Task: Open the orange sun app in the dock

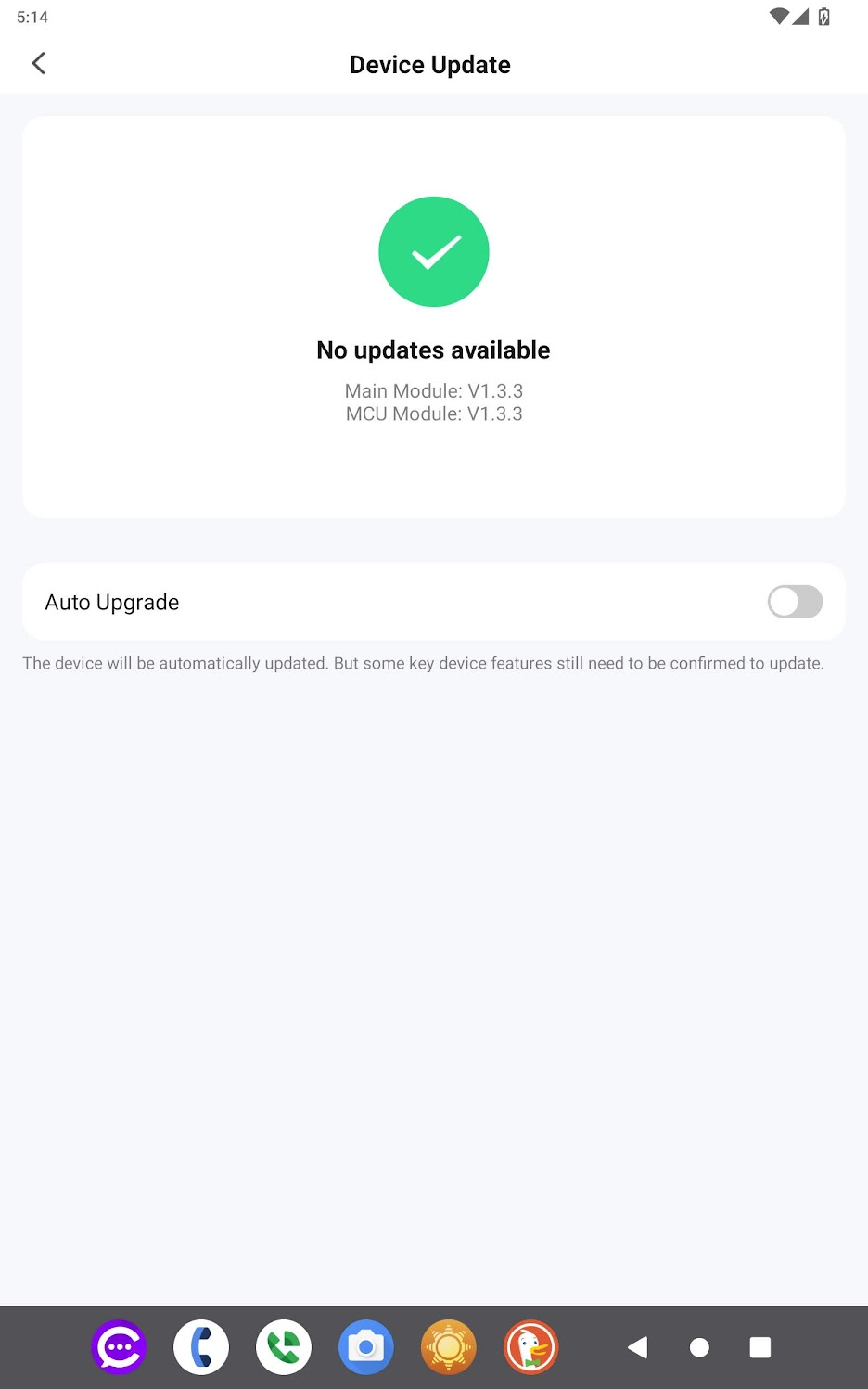Action: (449, 1347)
